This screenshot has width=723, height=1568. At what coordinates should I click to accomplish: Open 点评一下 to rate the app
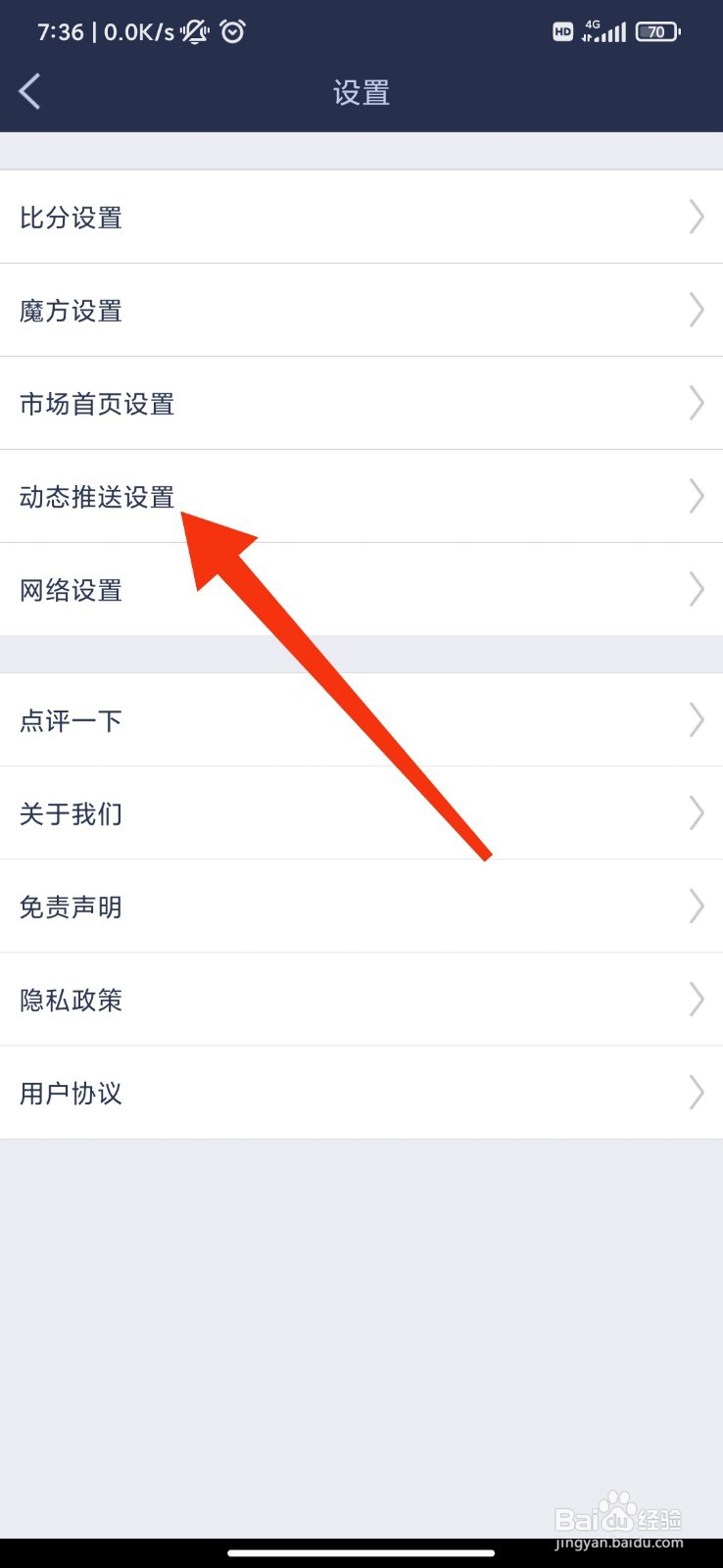click(x=71, y=720)
